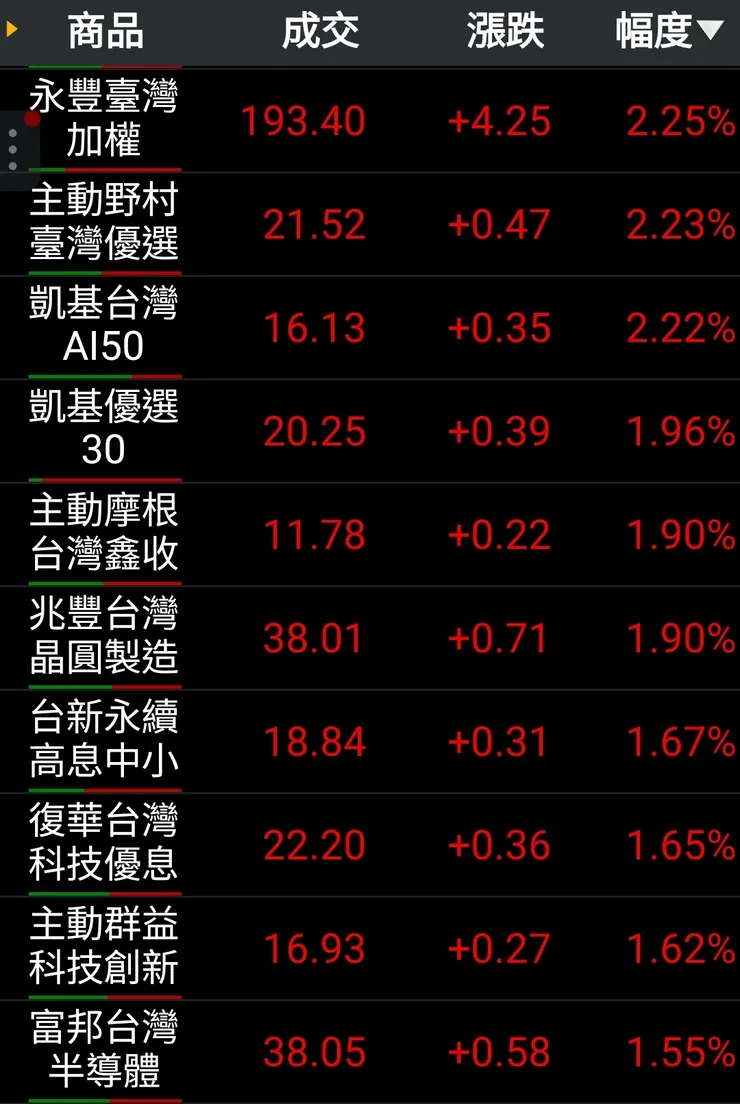Sort the list by 成交 column
This screenshot has width=740, height=1104.
(320, 32)
